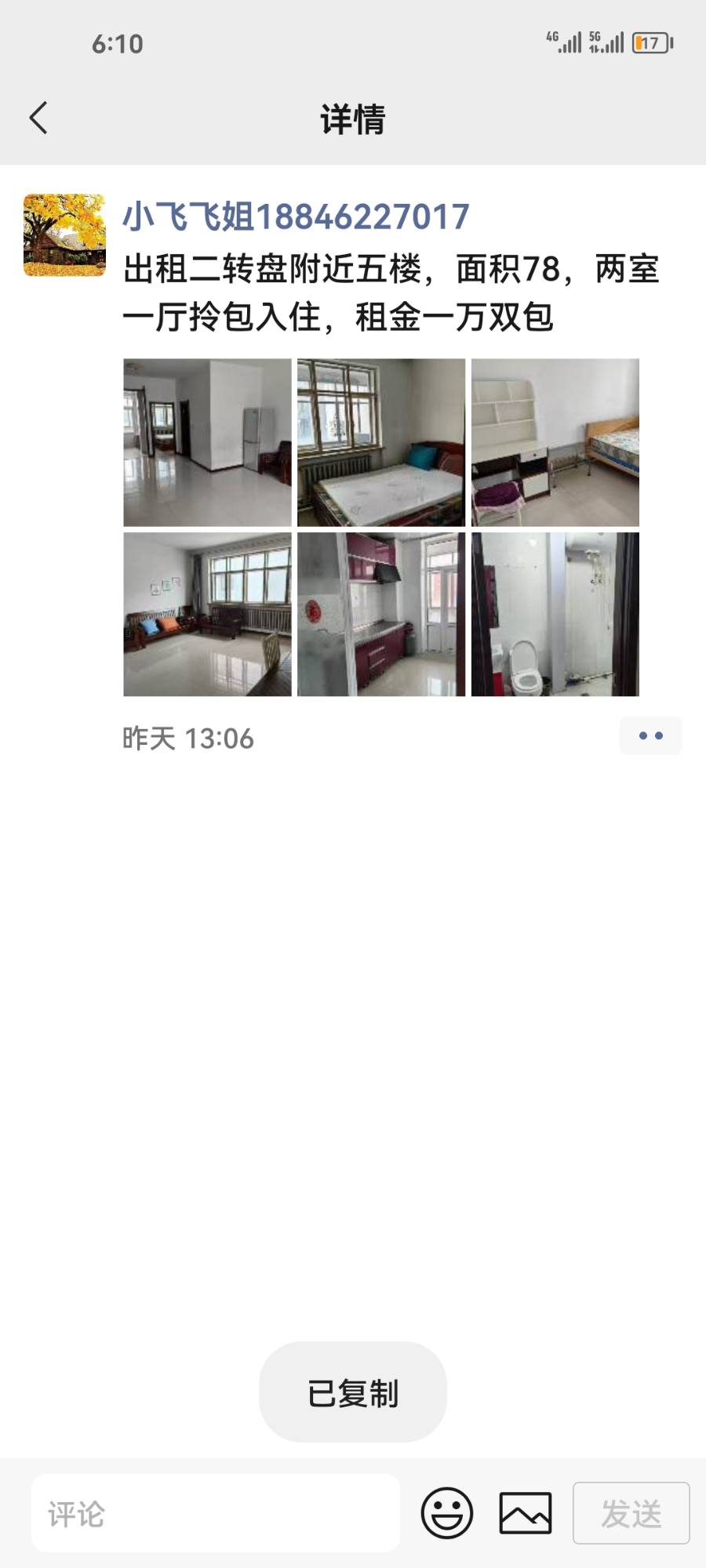The width and height of the screenshot is (706, 1568).
Task: View the kitchen photo with purple cabinets
Action: tap(381, 615)
